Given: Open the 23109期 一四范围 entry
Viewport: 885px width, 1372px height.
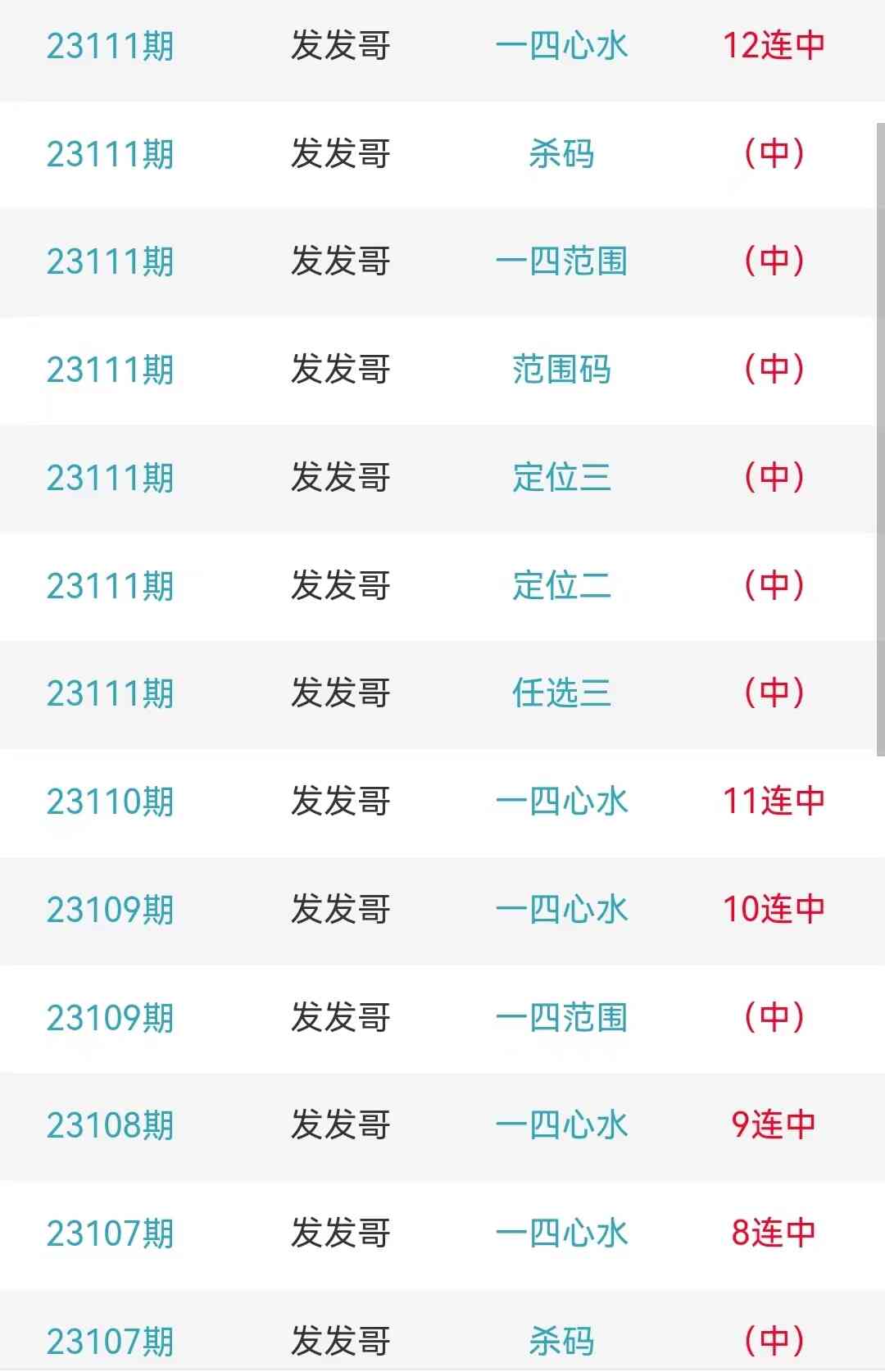Looking at the screenshot, I should (x=561, y=1018).
